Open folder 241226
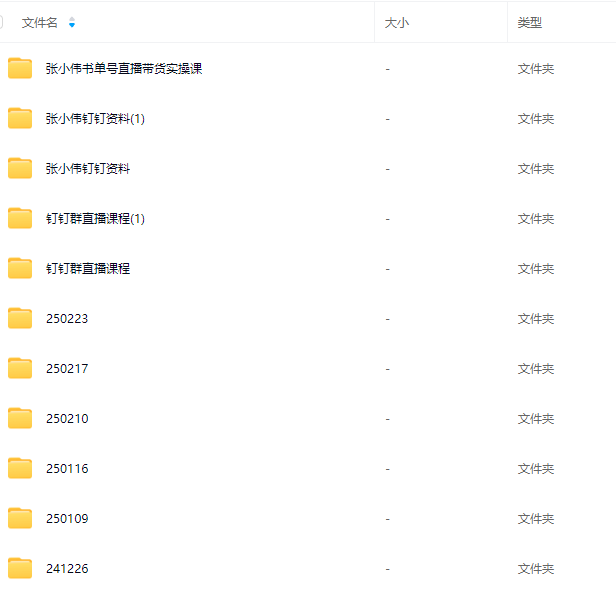616x601 pixels. (x=67, y=569)
